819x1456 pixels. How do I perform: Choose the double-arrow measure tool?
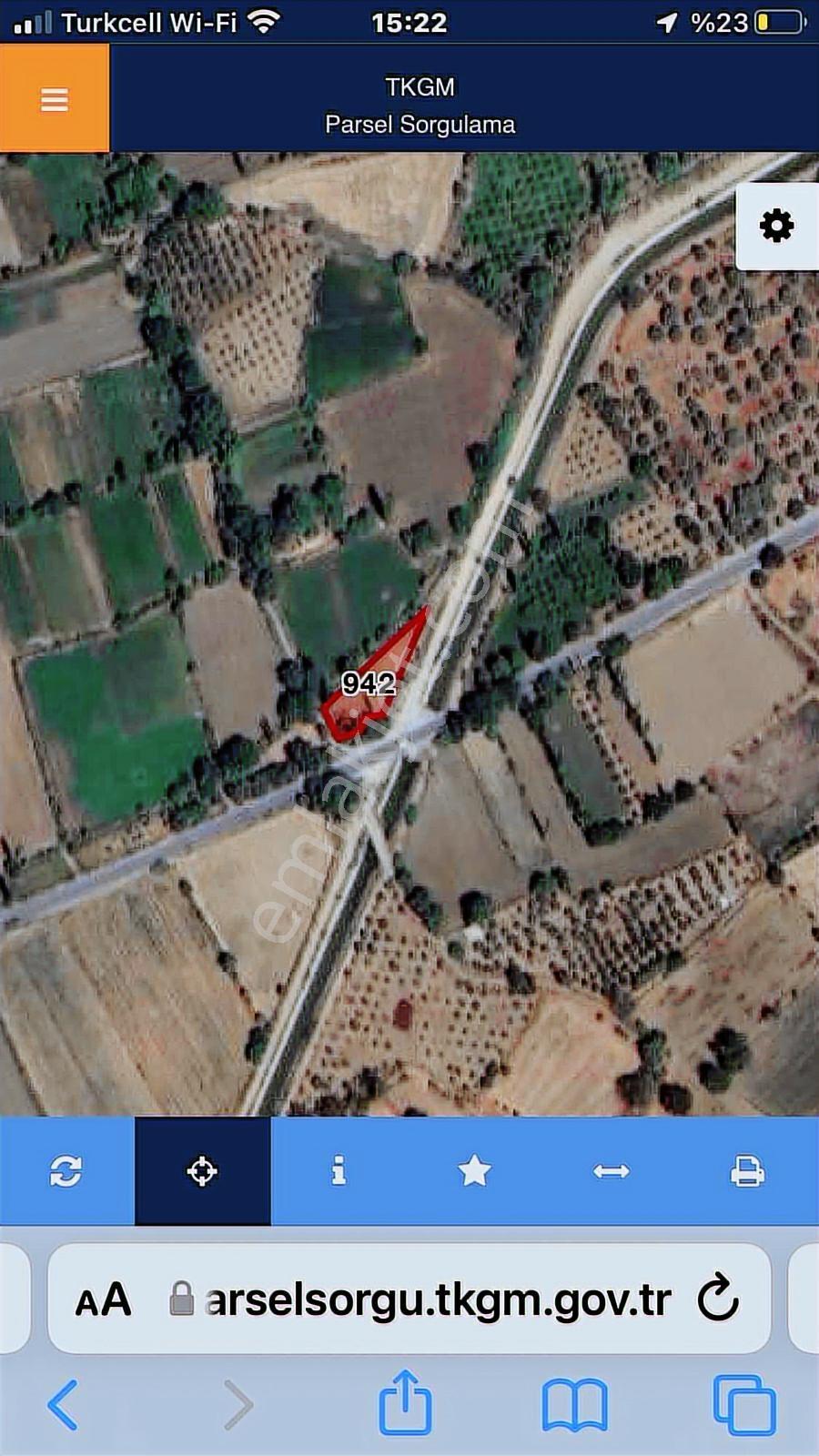click(x=611, y=1170)
